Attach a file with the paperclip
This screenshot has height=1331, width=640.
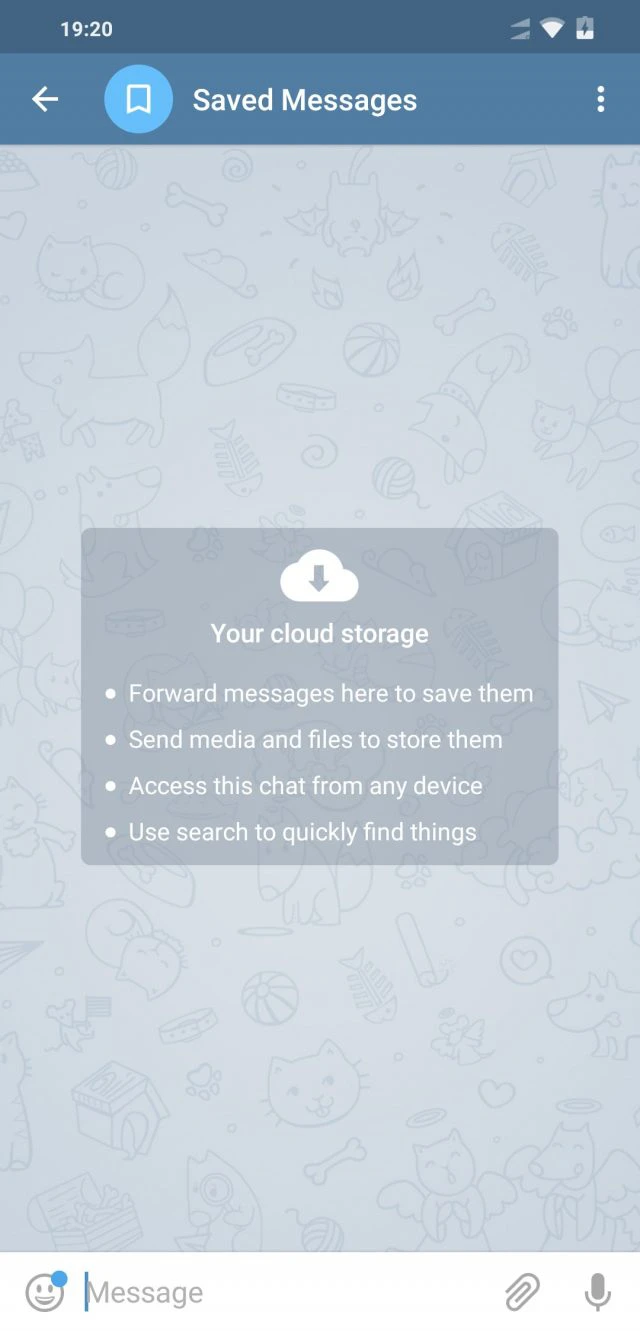pos(522,1292)
